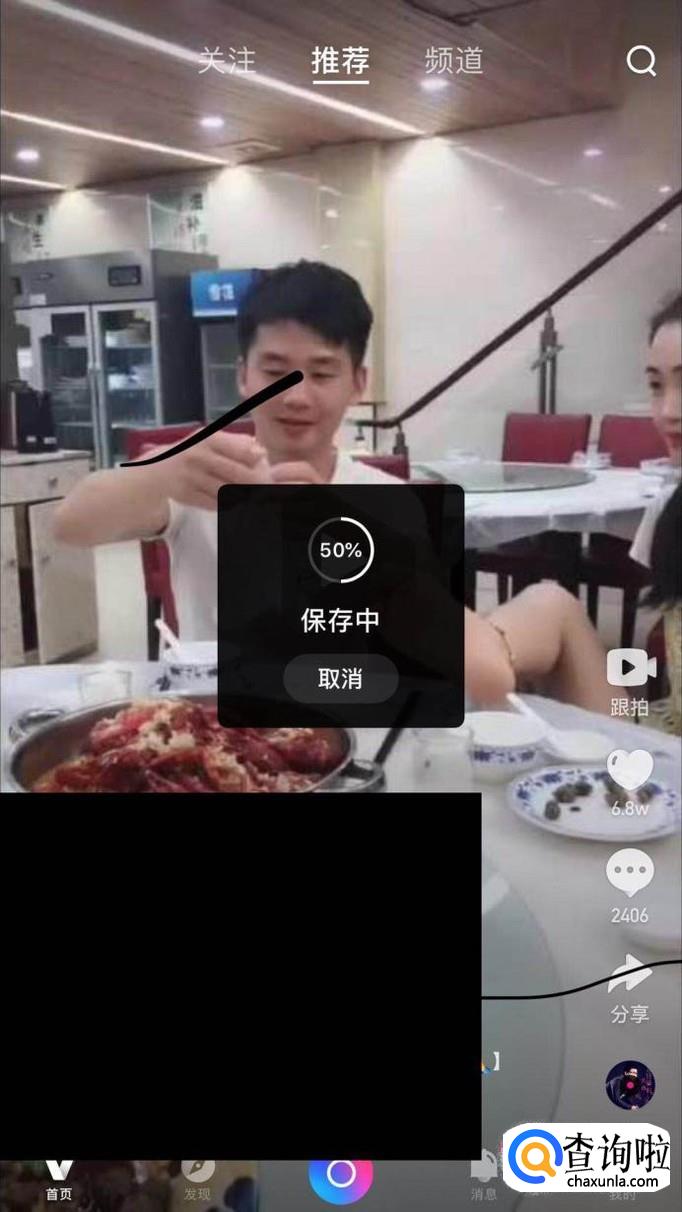
Task: Like the video with the heart
Action: tap(630, 770)
